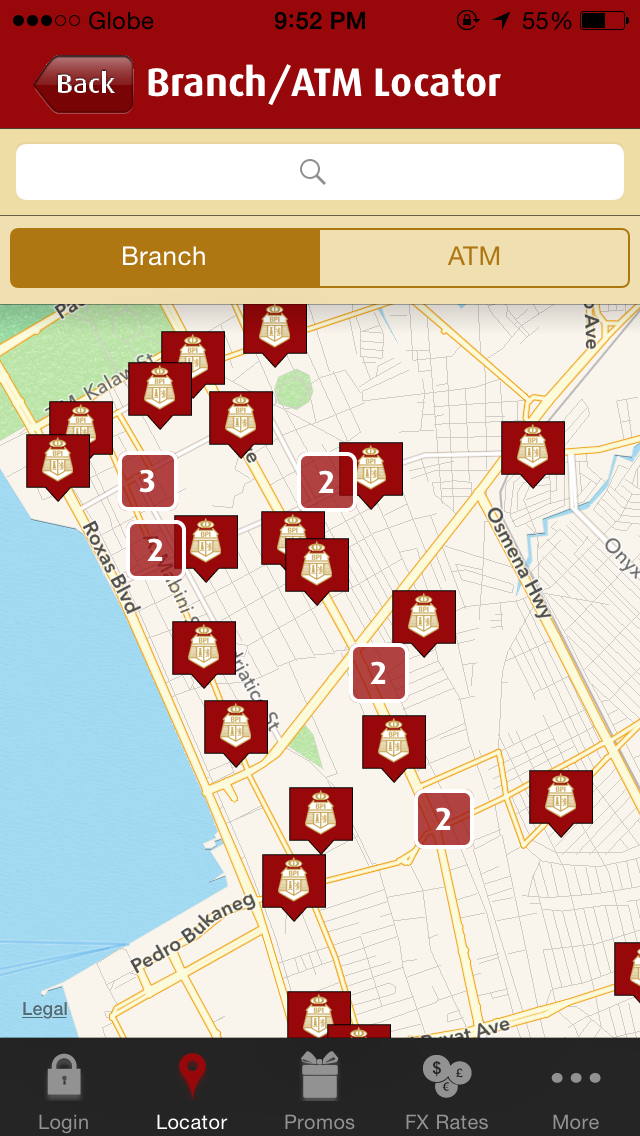This screenshot has height=1136, width=640.
Task: Tap the branch search field
Action: [320, 172]
